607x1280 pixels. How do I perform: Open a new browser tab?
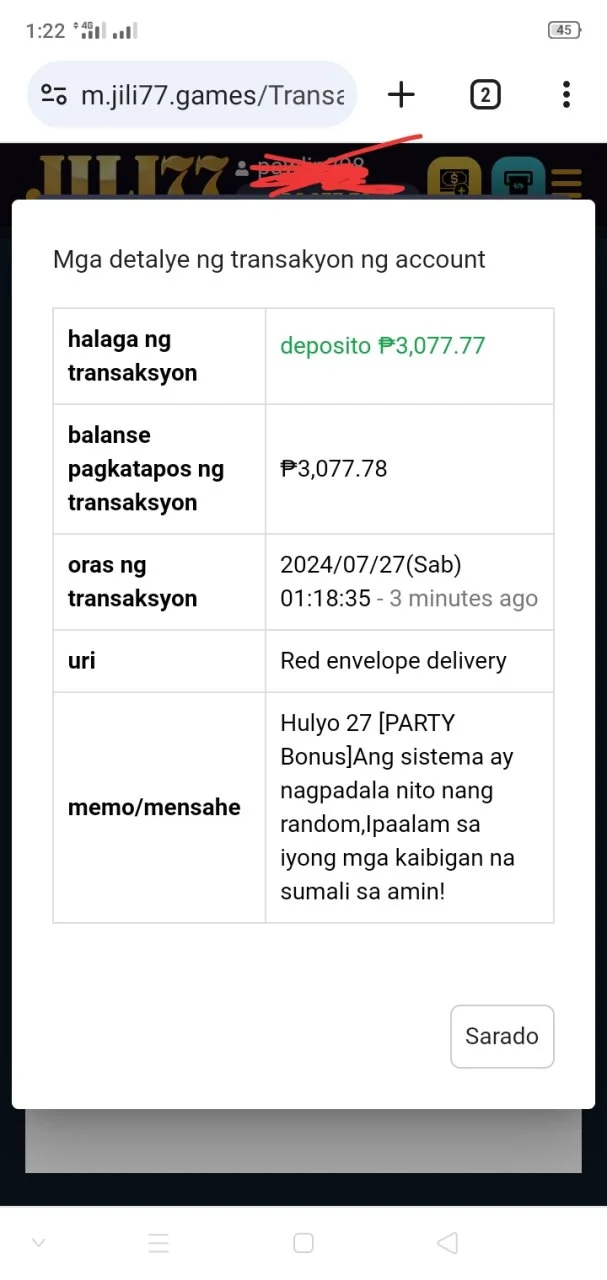coord(401,95)
